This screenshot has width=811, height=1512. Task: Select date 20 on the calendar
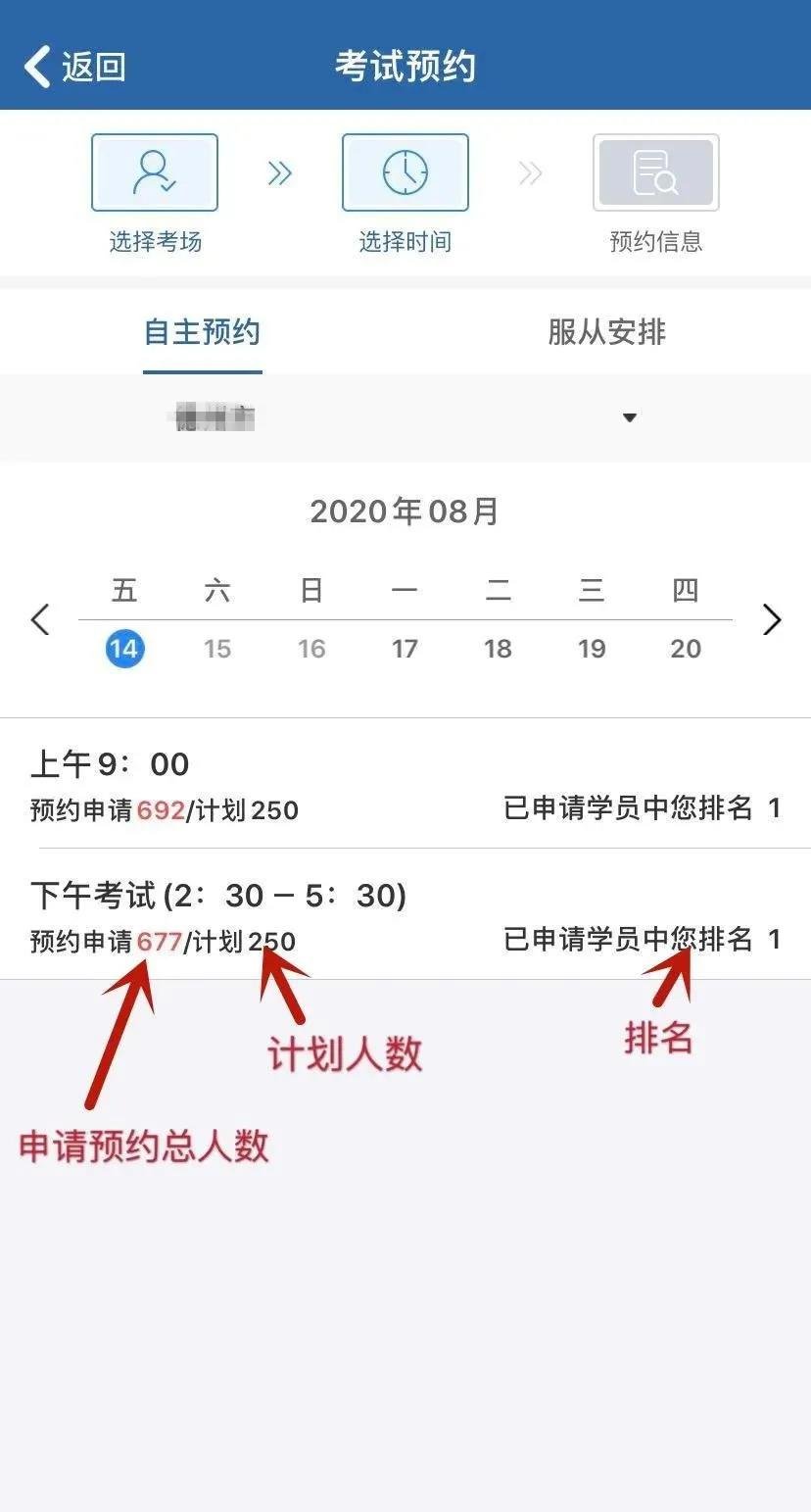[686, 649]
